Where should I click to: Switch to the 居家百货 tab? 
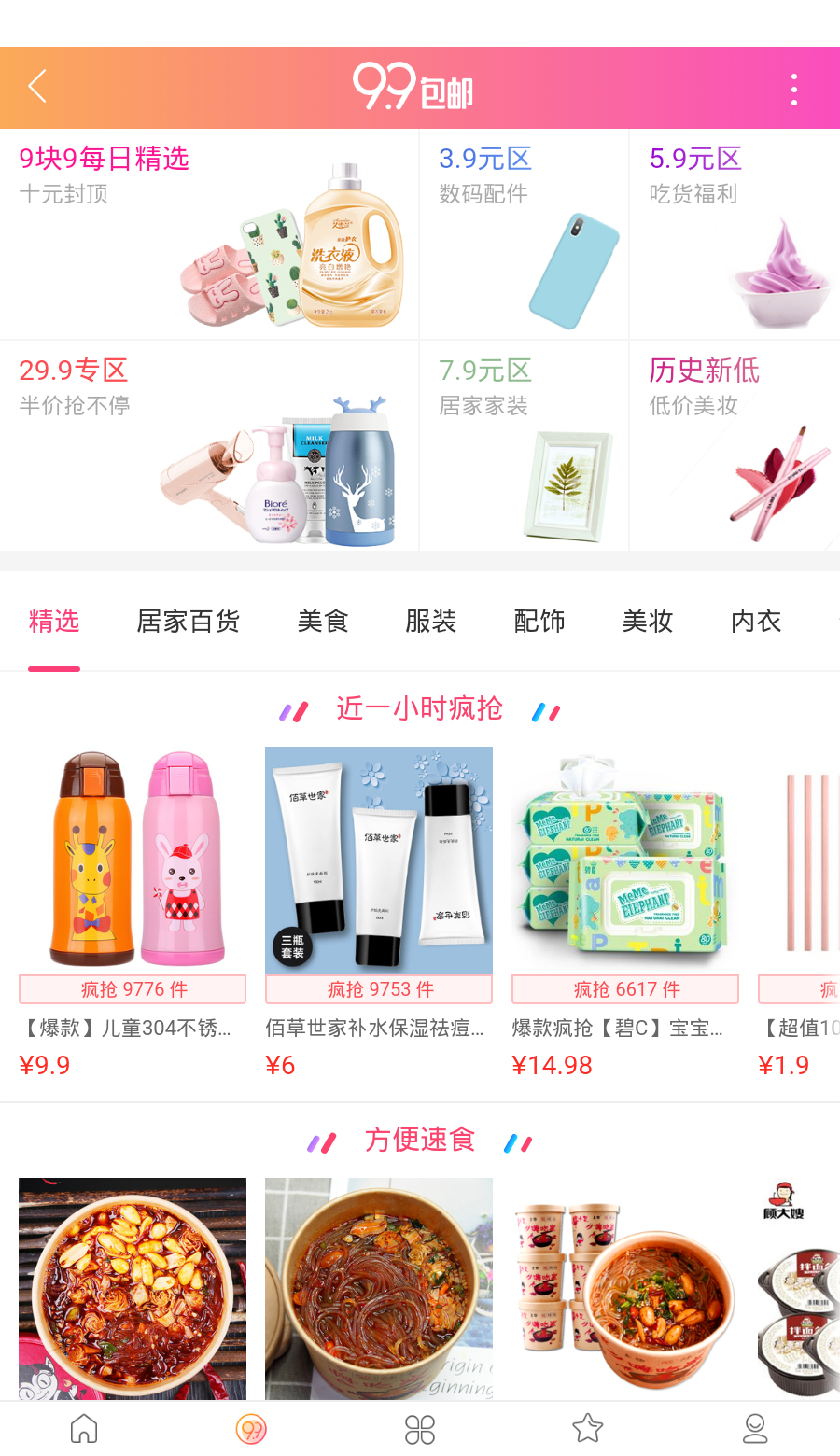click(188, 622)
